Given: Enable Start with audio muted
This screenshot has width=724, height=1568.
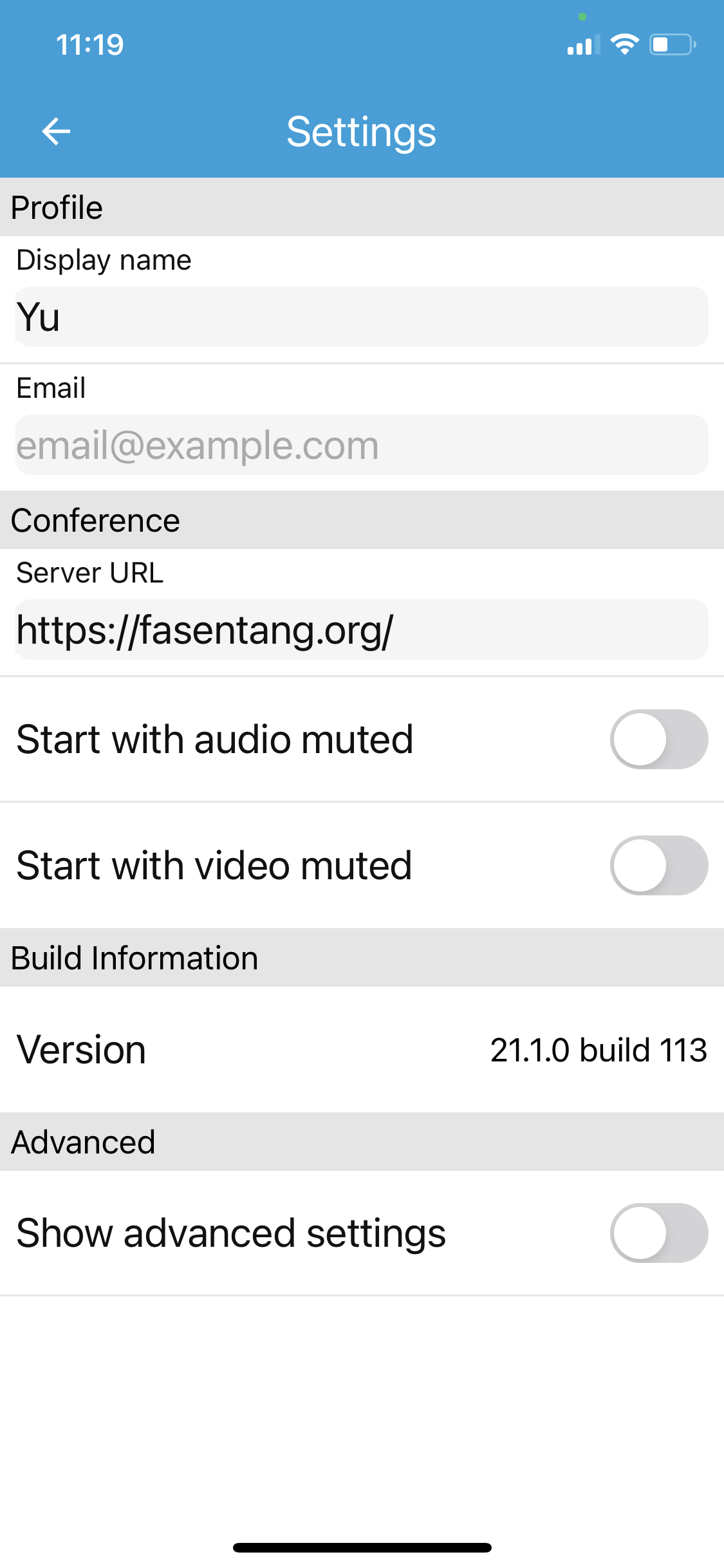Looking at the screenshot, I should 658,739.
